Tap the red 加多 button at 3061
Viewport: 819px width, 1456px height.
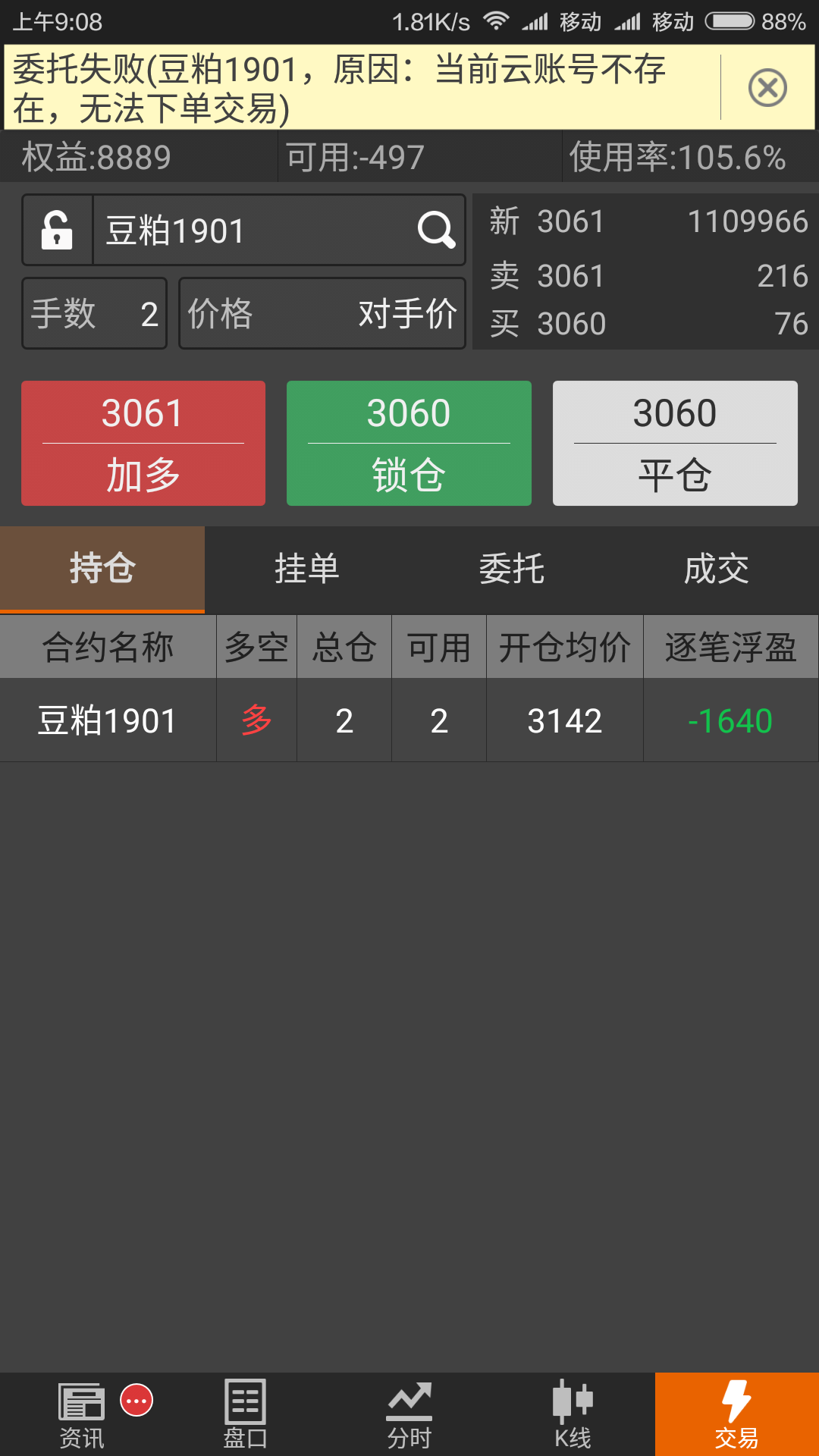point(143,443)
